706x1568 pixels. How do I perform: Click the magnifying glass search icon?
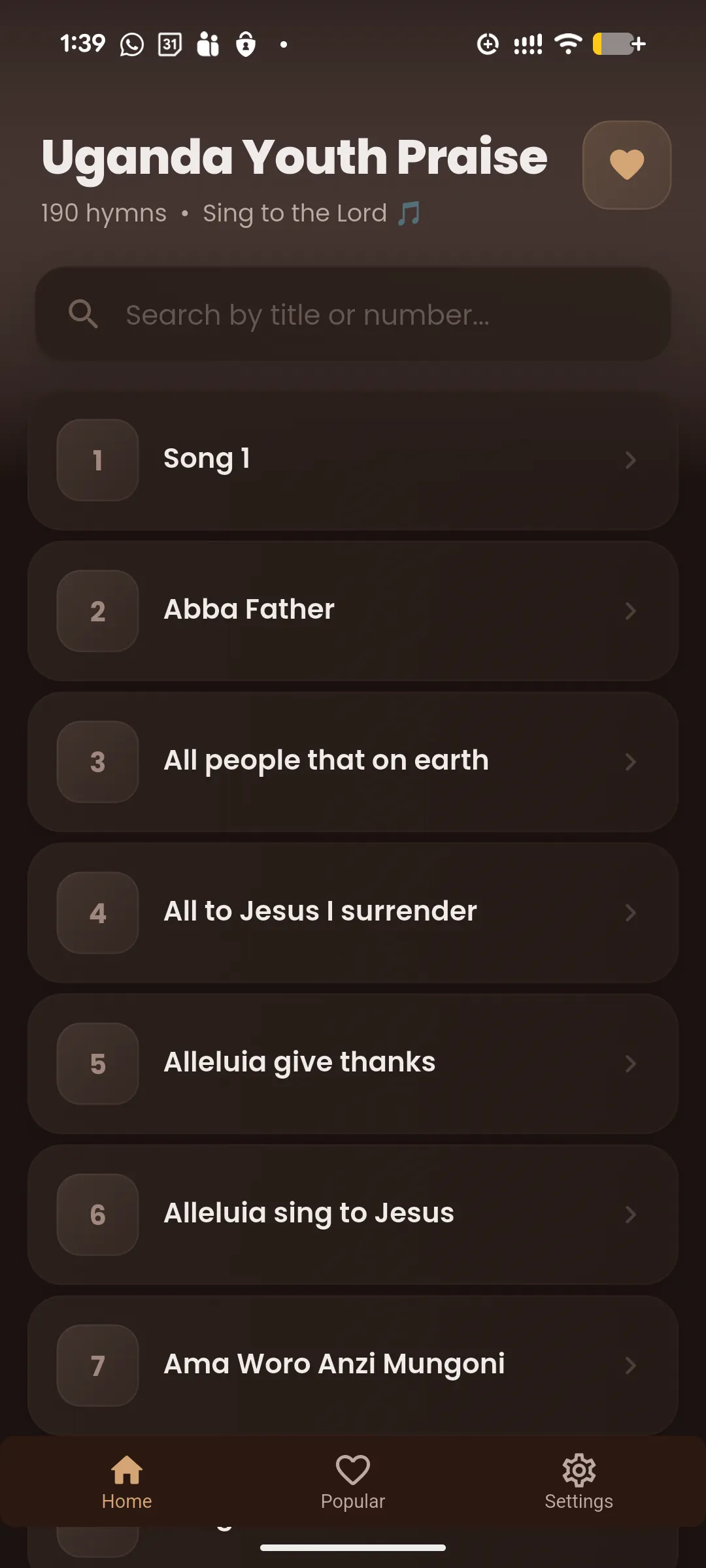tap(82, 314)
